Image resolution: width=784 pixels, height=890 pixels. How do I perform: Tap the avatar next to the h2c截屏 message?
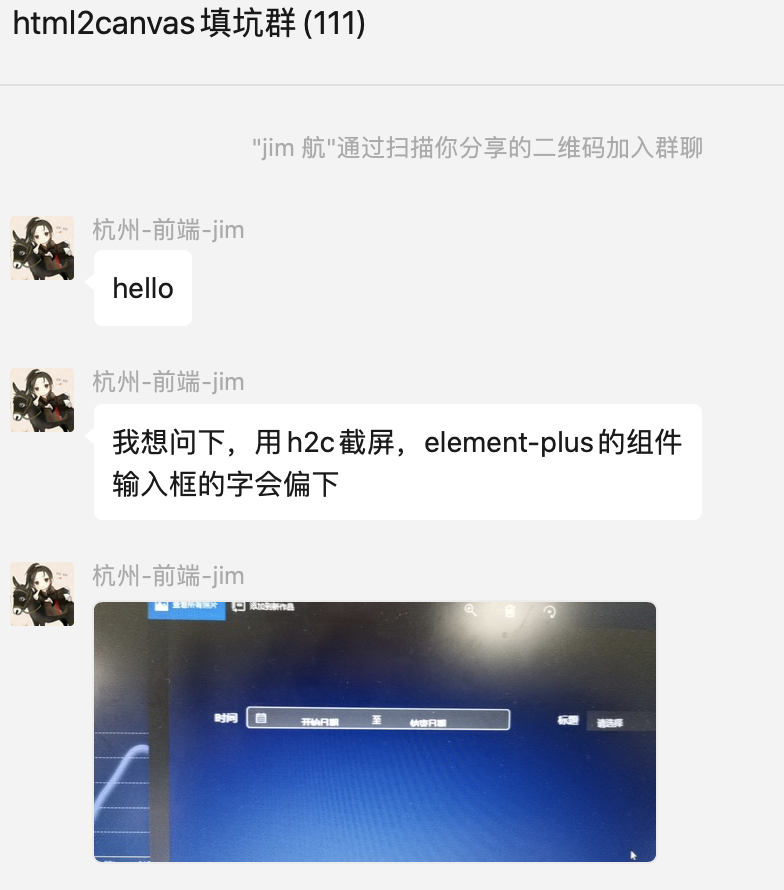pos(42,400)
